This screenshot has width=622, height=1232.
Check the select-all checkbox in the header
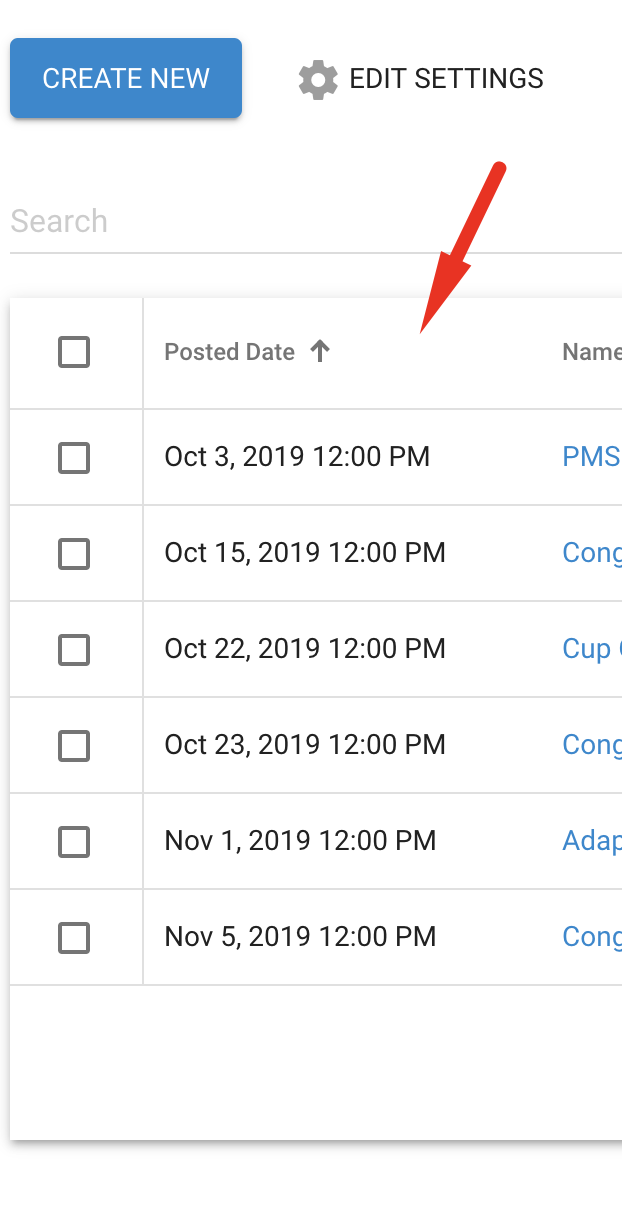tap(74, 352)
